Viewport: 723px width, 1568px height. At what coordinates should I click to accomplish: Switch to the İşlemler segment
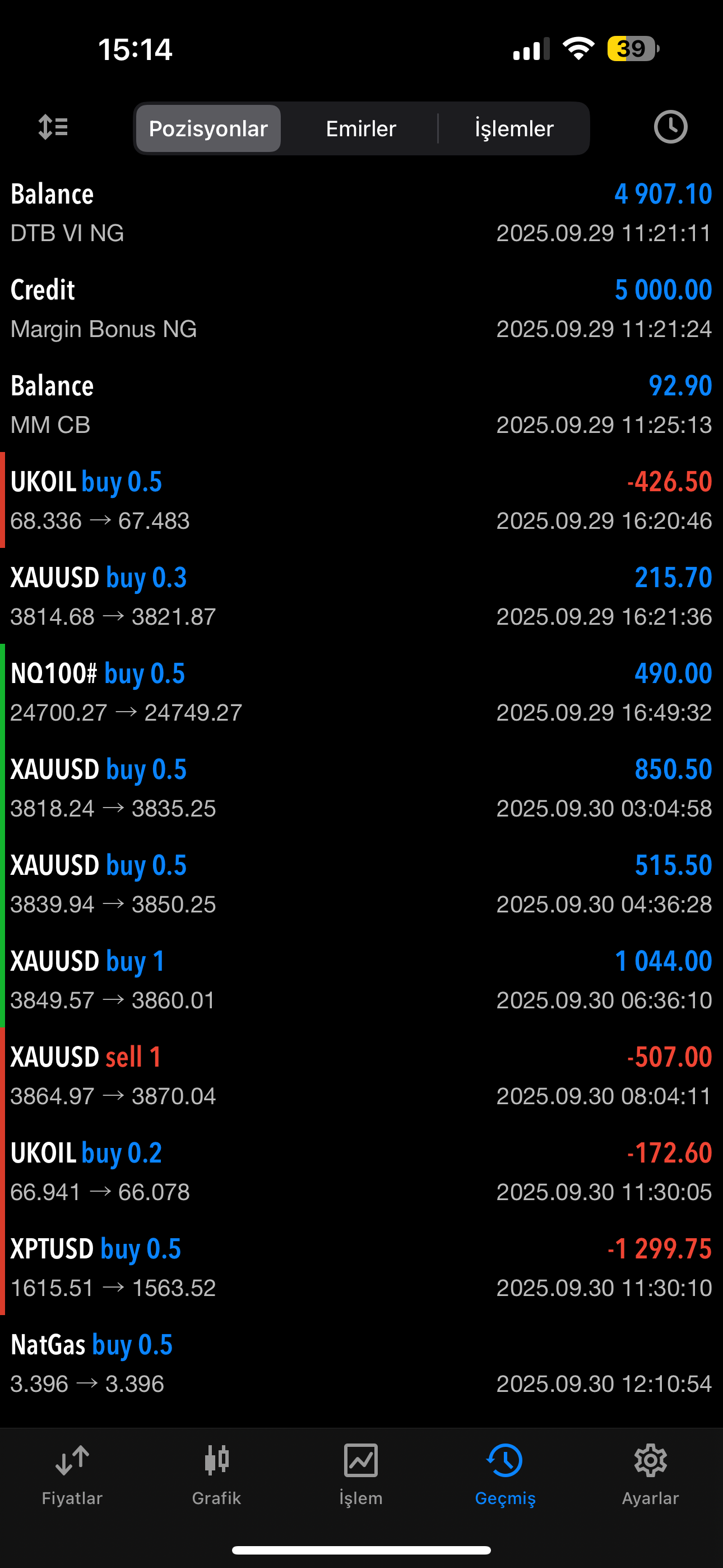(513, 129)
